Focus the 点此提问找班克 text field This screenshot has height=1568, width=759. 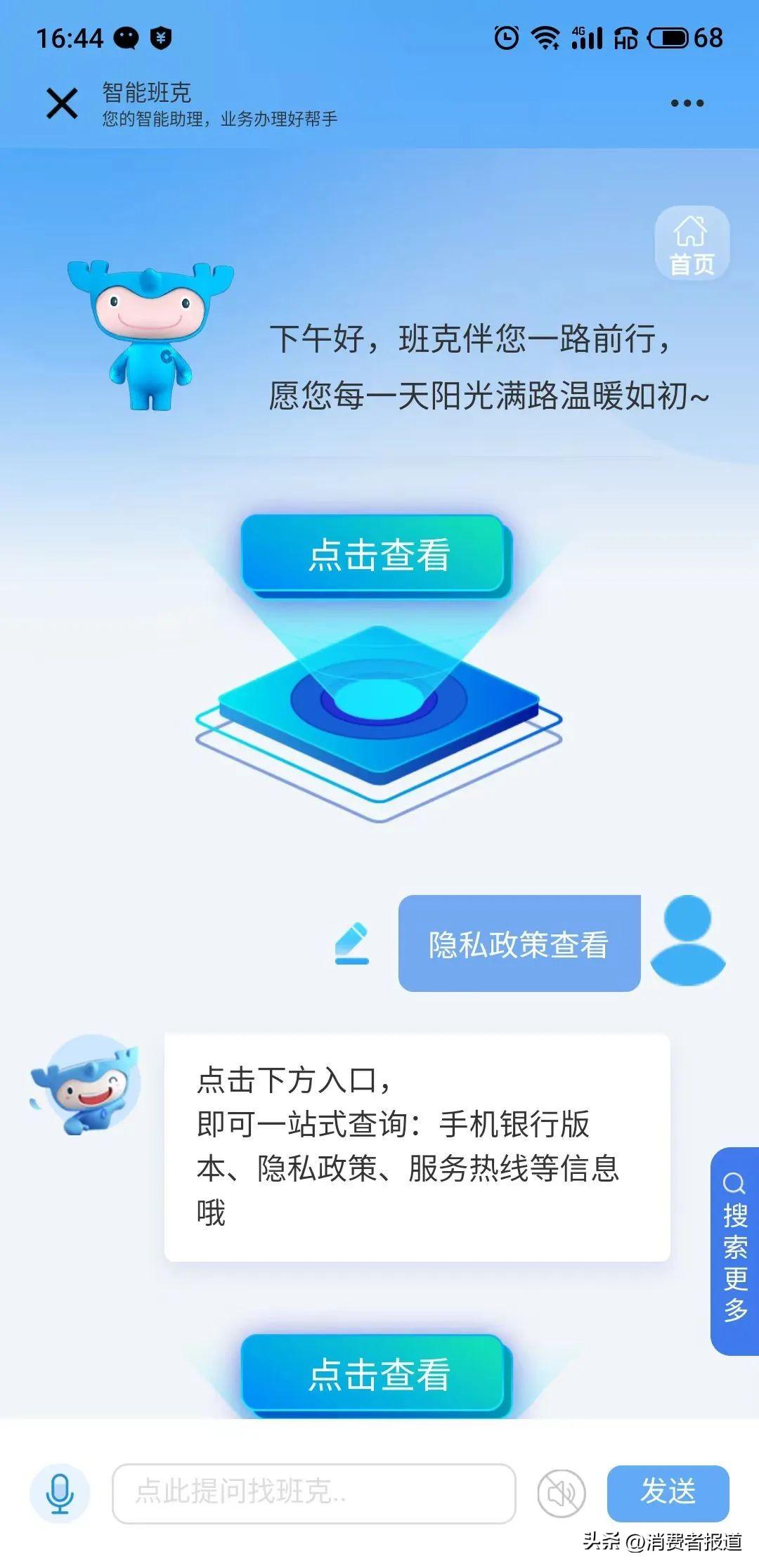coord(314,1494)
